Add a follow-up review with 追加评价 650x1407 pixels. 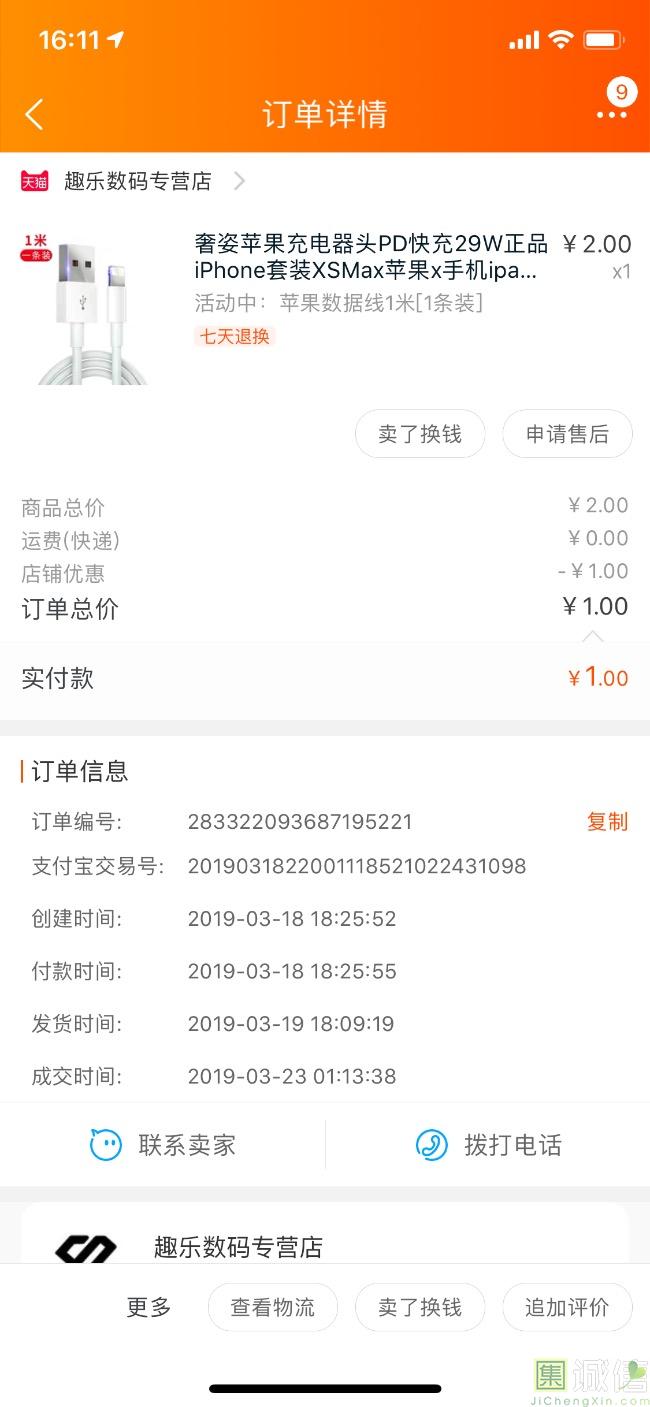[567, 1307]
